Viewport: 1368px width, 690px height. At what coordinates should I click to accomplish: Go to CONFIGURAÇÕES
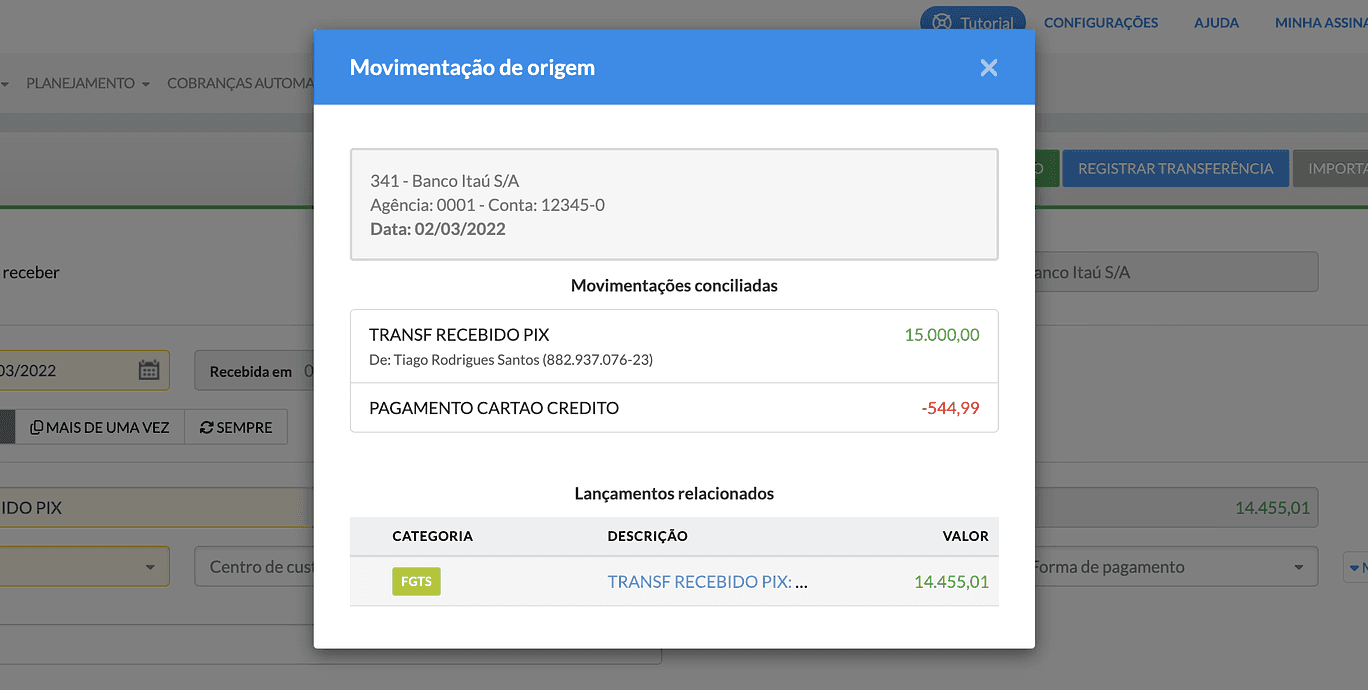1101,22
